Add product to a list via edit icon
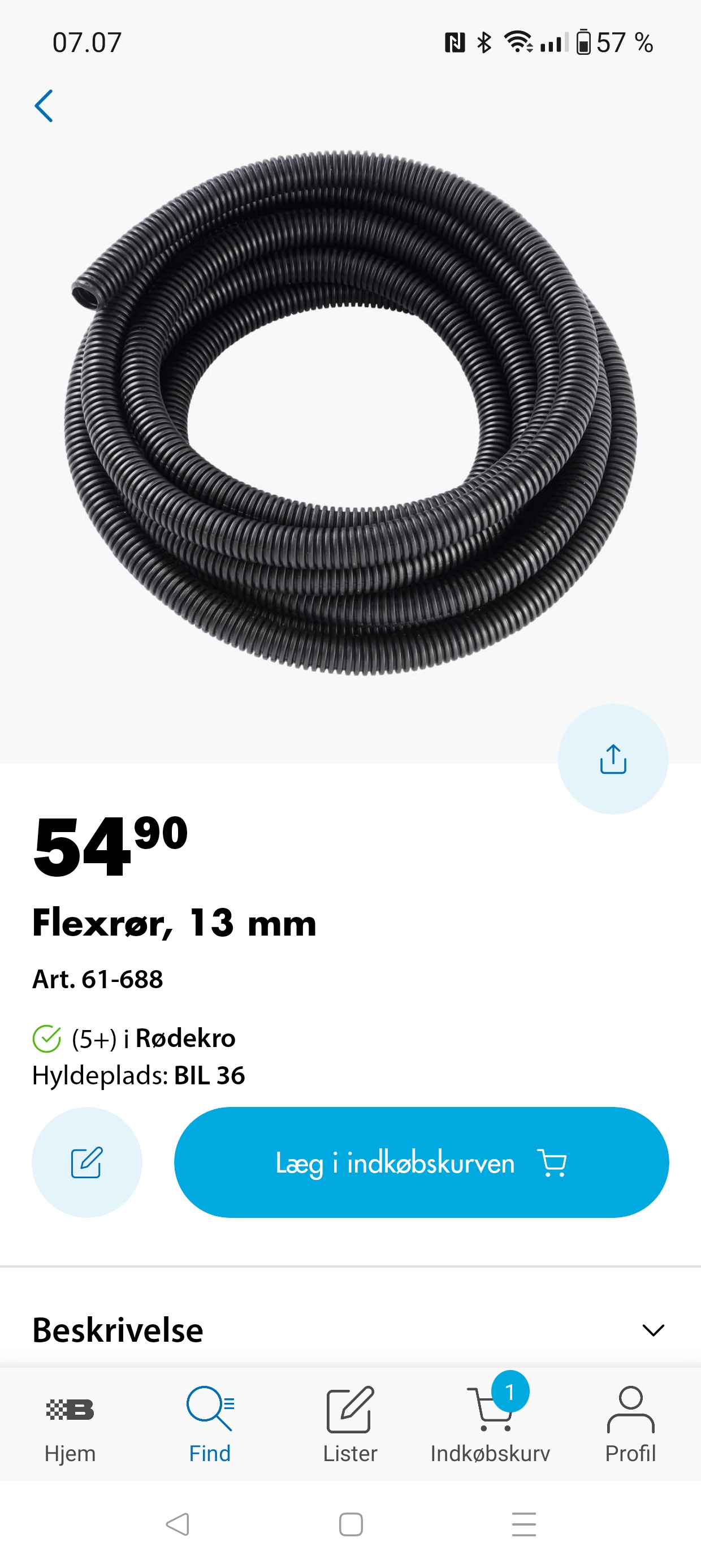 point(87,1162)
